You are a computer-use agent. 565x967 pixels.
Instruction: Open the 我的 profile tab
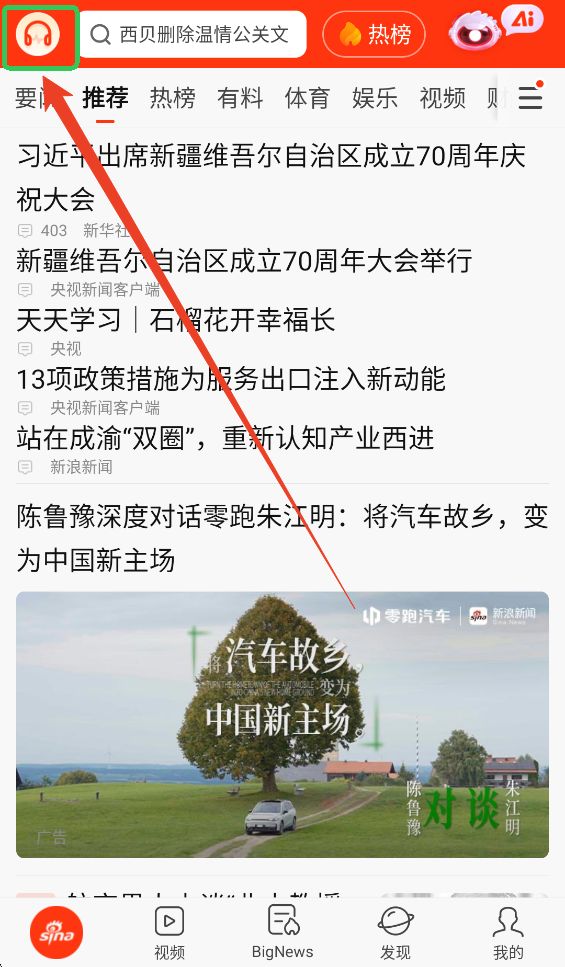point(508,932)
